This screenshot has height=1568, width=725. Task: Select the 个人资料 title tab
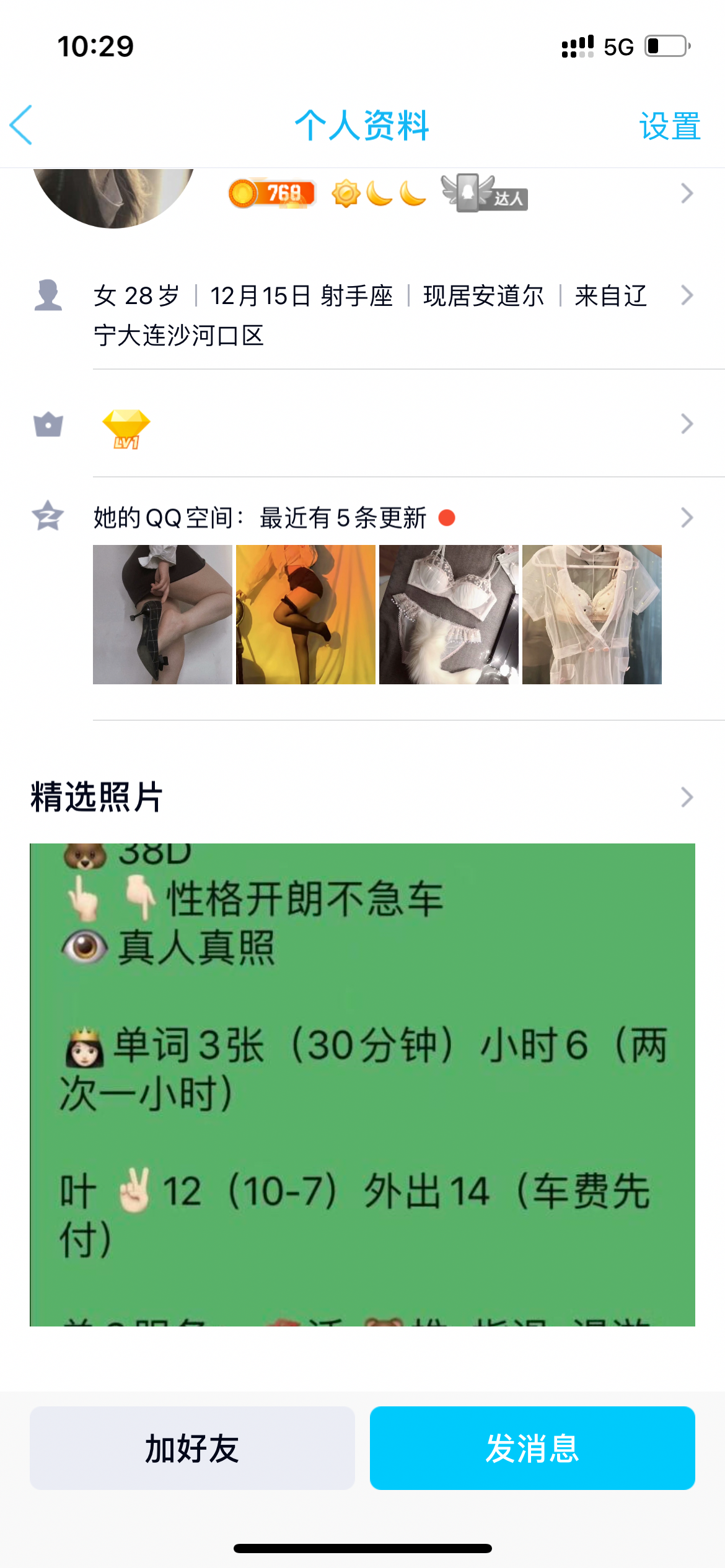point(362,125)
